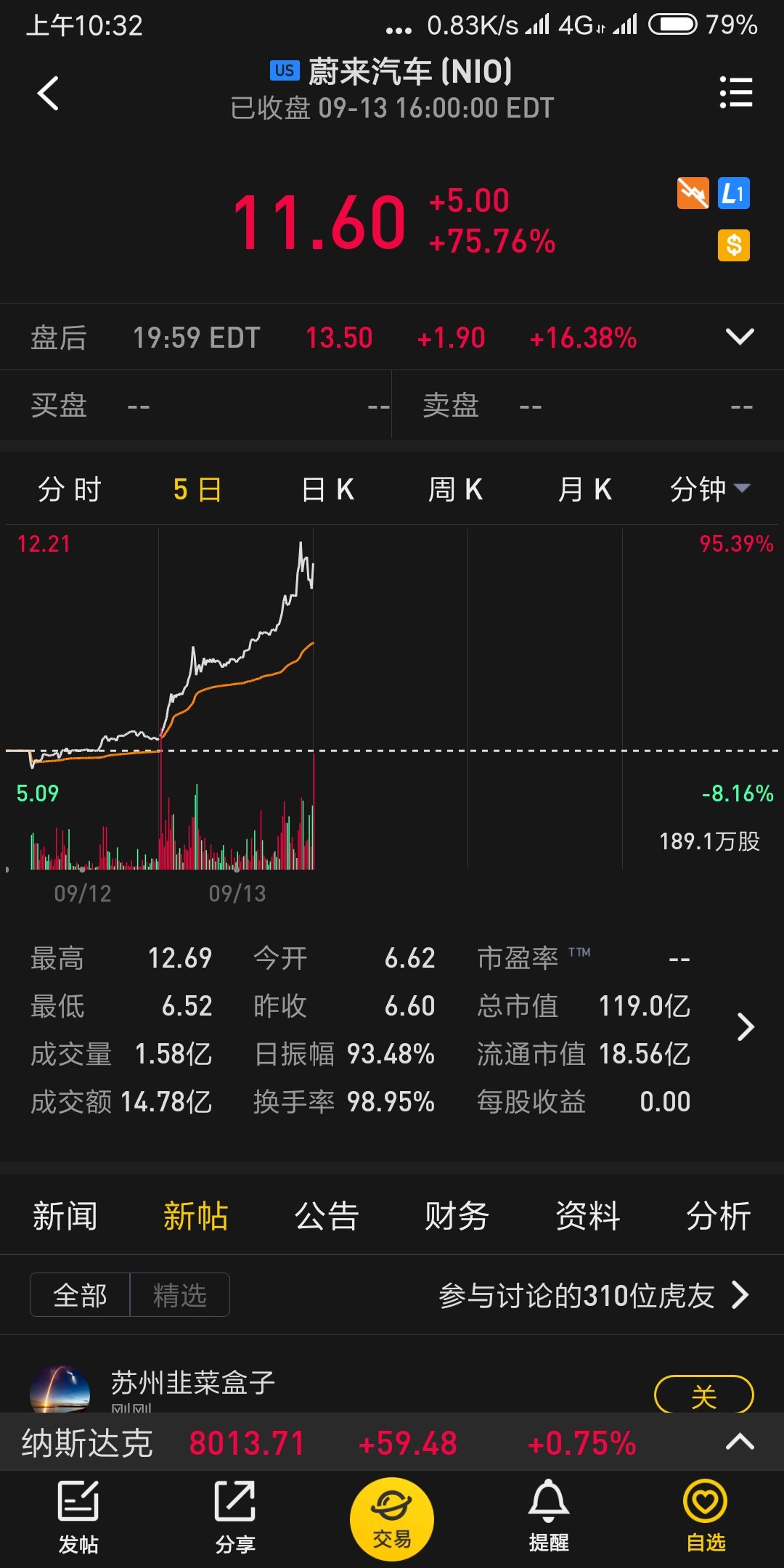Open the 资料 tab
The image size is (784, 1568).
tap(588, 1216)
